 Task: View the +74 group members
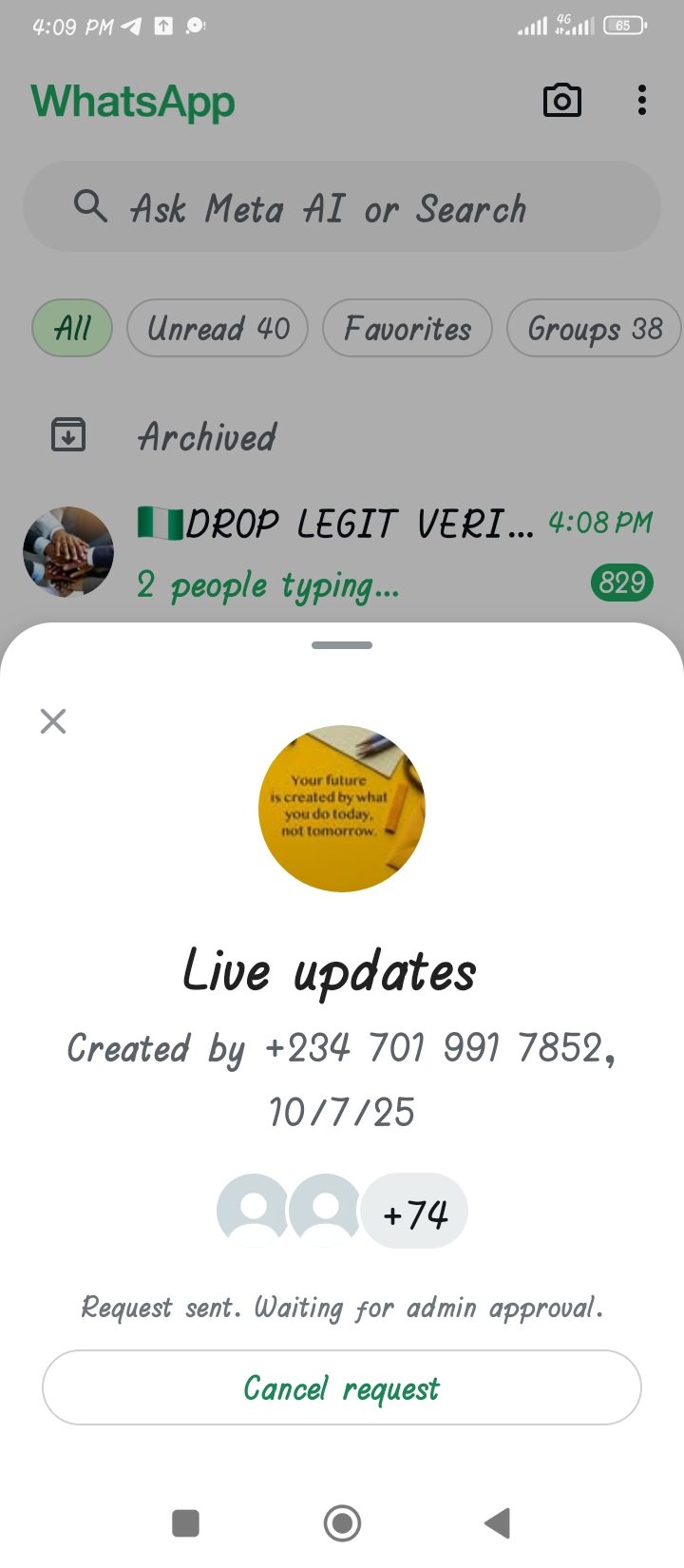click(414, 1214)
